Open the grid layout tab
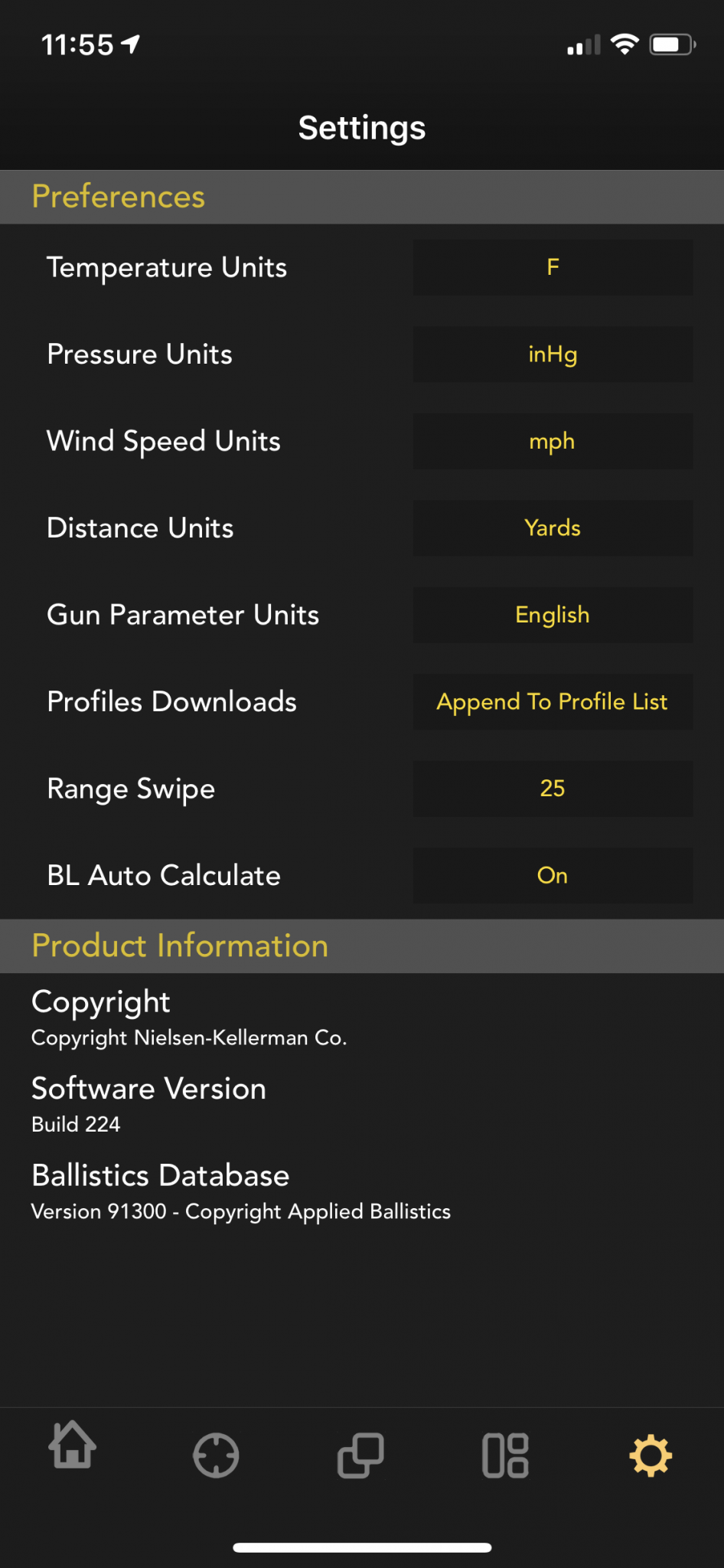This screenshot has width=724, height=1568. pos(505,1455)
